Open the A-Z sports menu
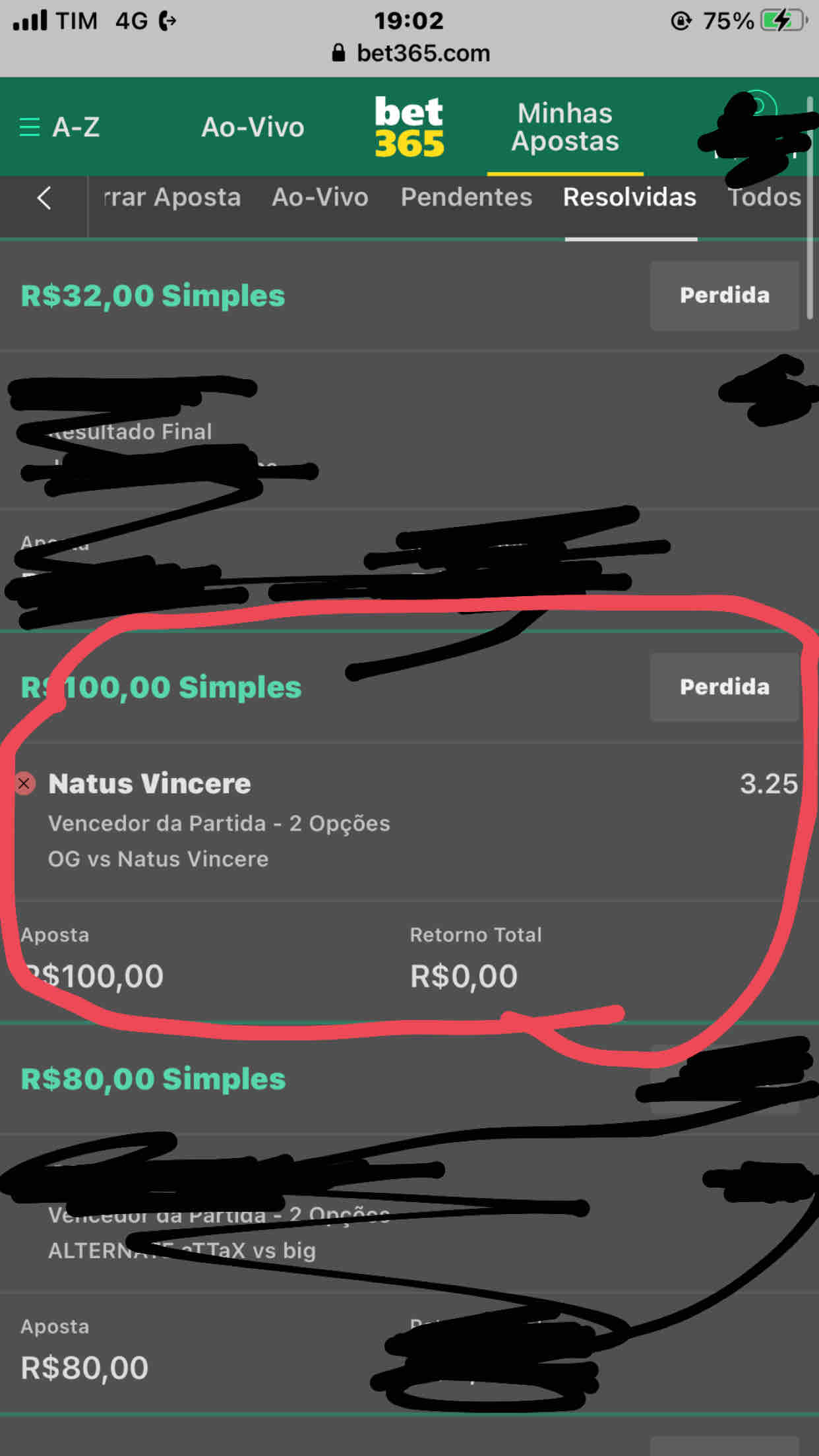Viewport: 819px width, 1456px height. coord(59,127)
